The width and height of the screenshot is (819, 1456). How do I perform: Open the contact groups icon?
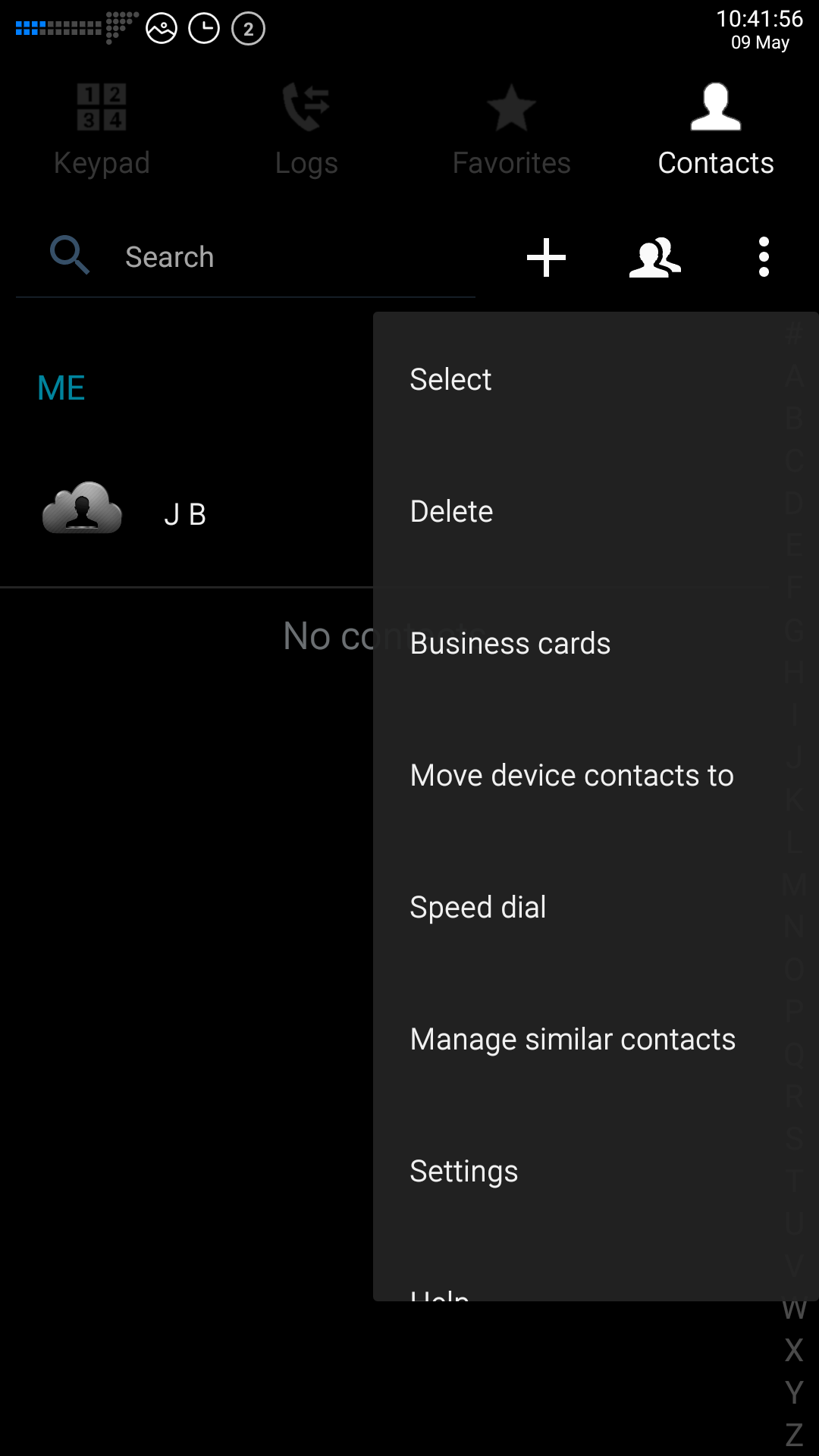(655, 257)
